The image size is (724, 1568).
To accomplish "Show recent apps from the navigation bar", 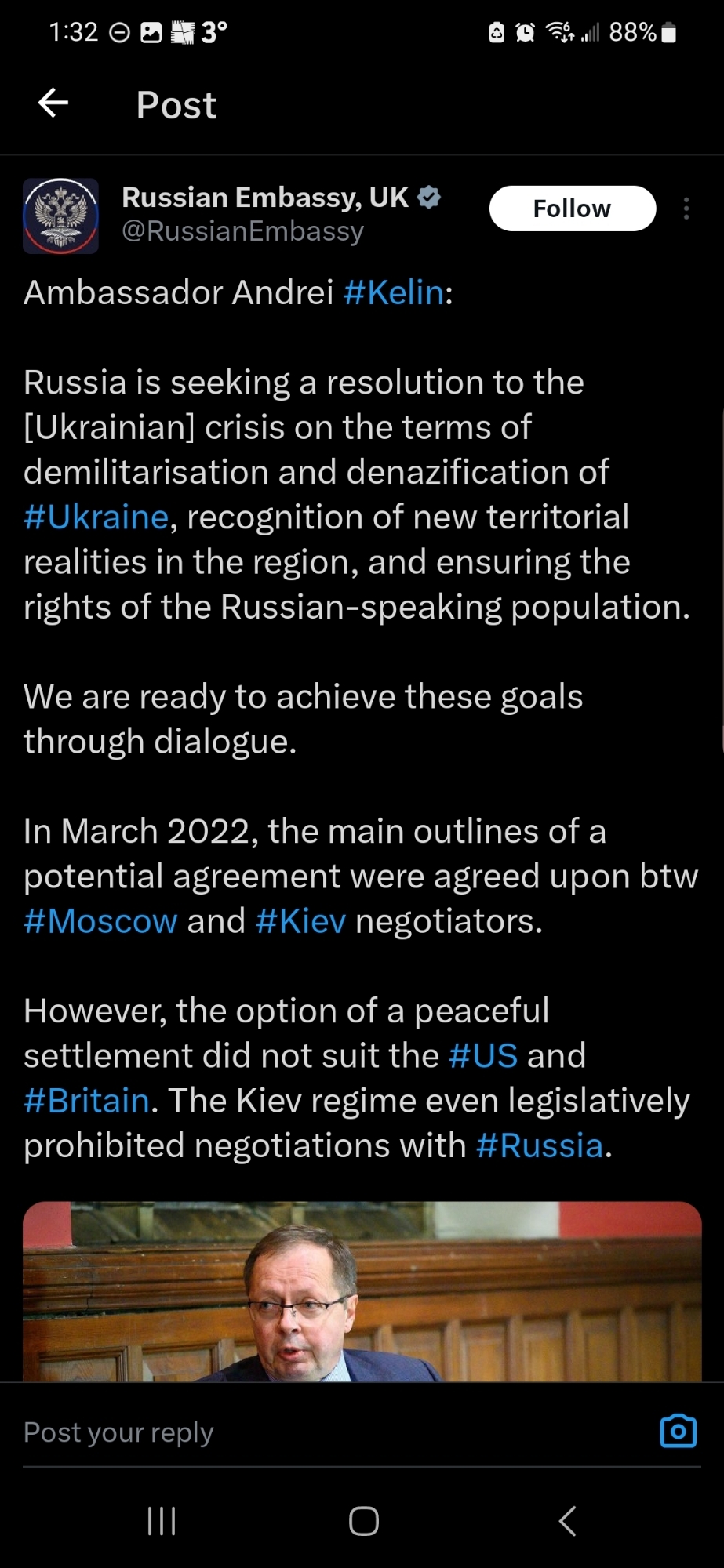I will pyautogui.click(x=162, y=1522).
